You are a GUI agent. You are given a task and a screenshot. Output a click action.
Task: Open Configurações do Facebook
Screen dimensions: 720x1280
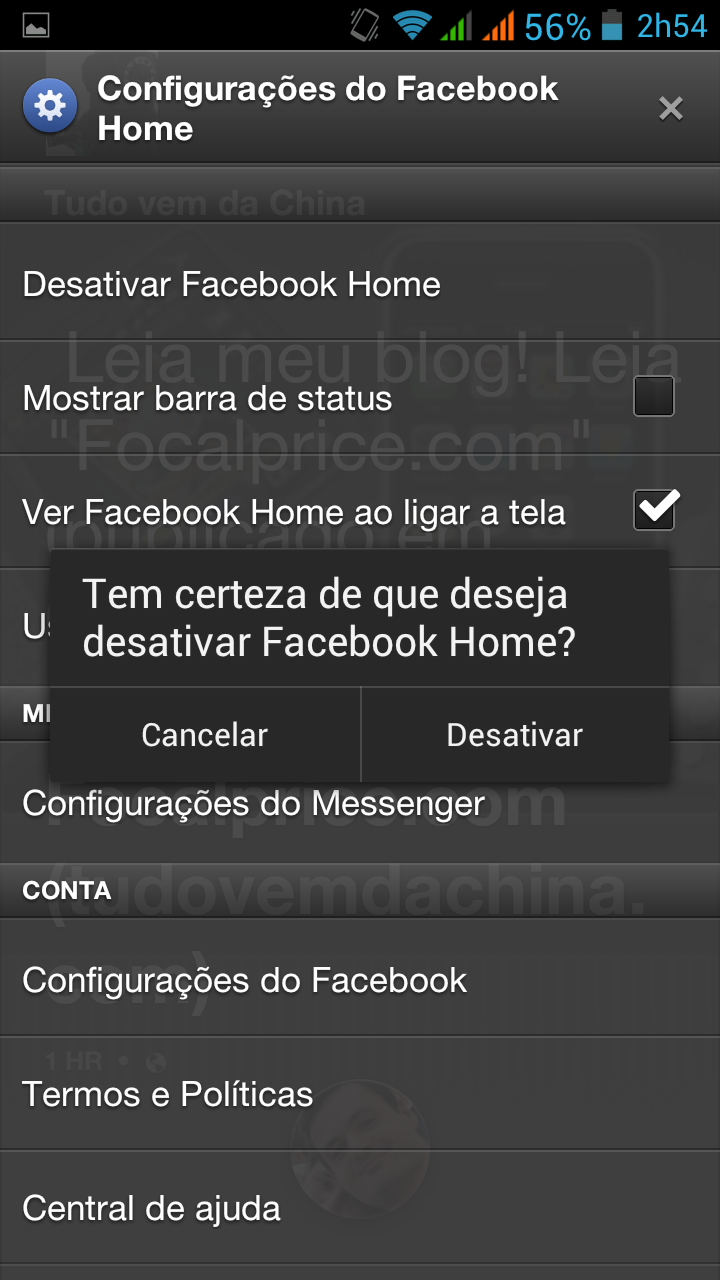click(360, 980)
